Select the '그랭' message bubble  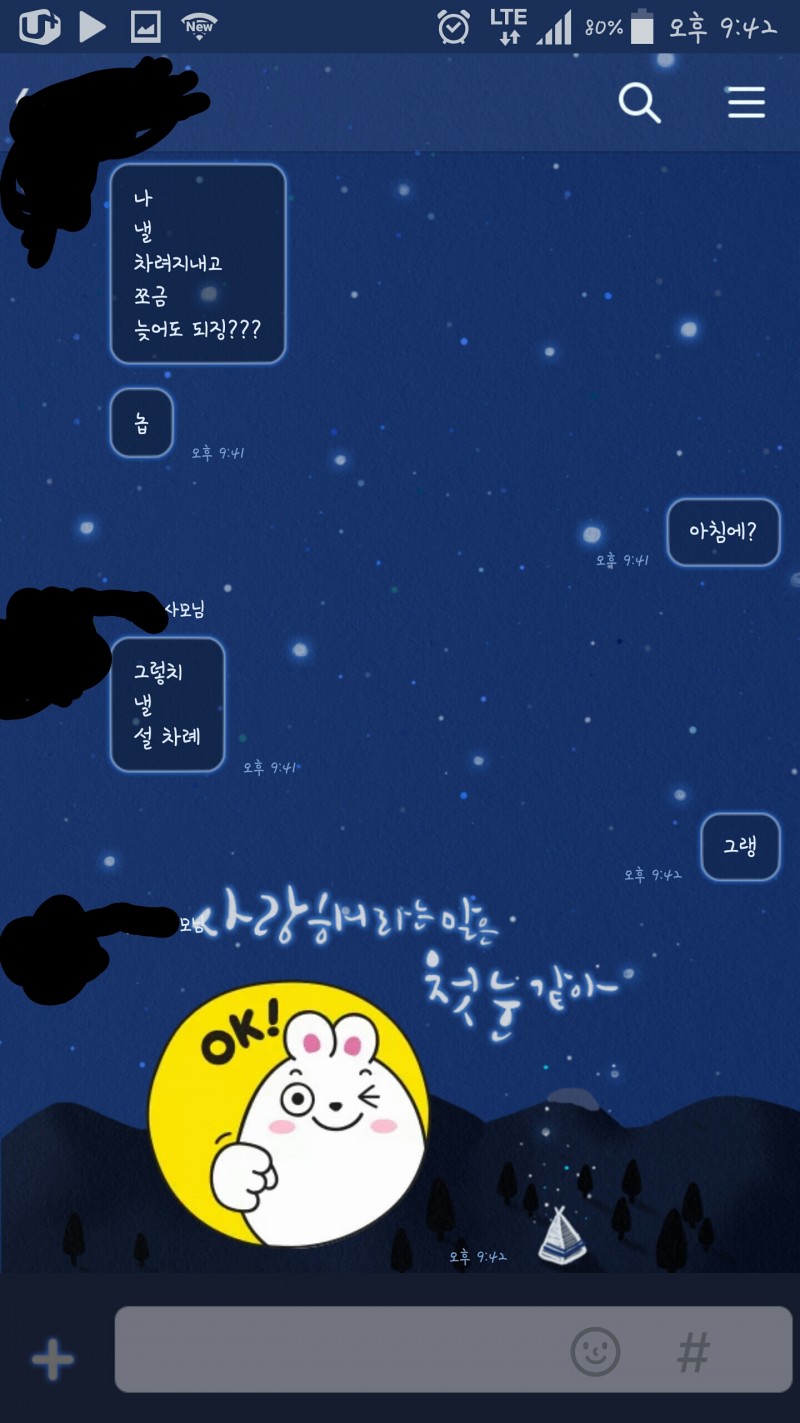point(740,847)
